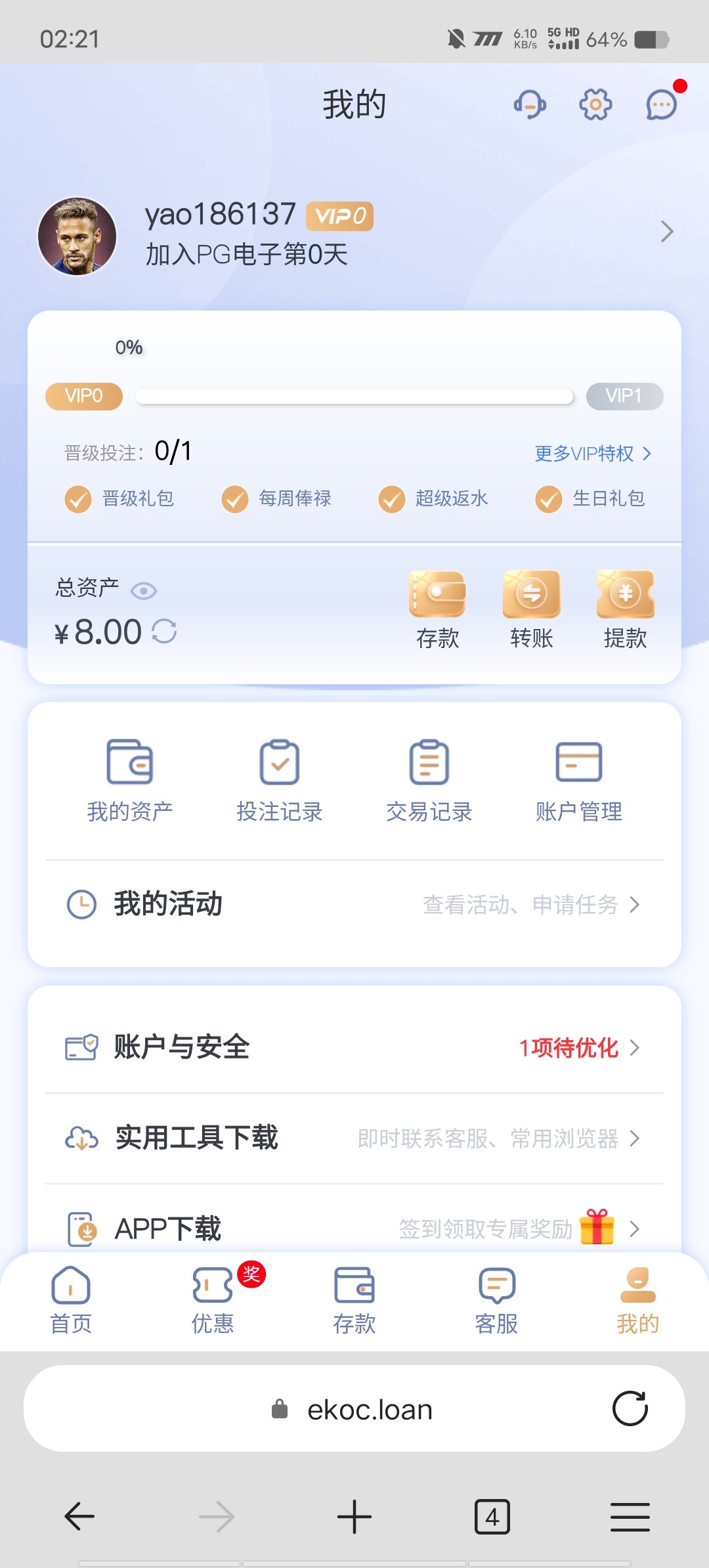Open 账户管理

(578, 781)
